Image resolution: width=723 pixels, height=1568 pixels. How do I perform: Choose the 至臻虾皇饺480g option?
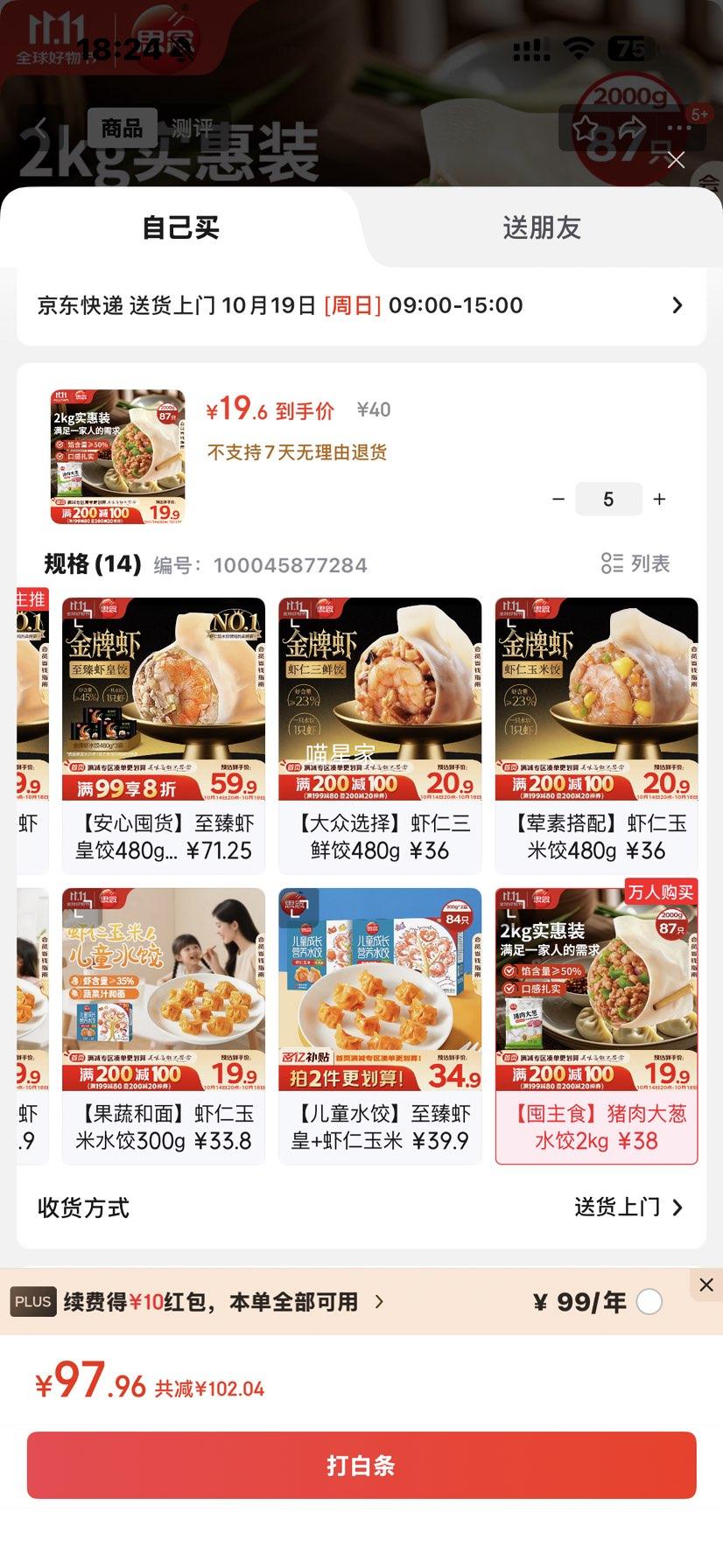click(163, 735)
